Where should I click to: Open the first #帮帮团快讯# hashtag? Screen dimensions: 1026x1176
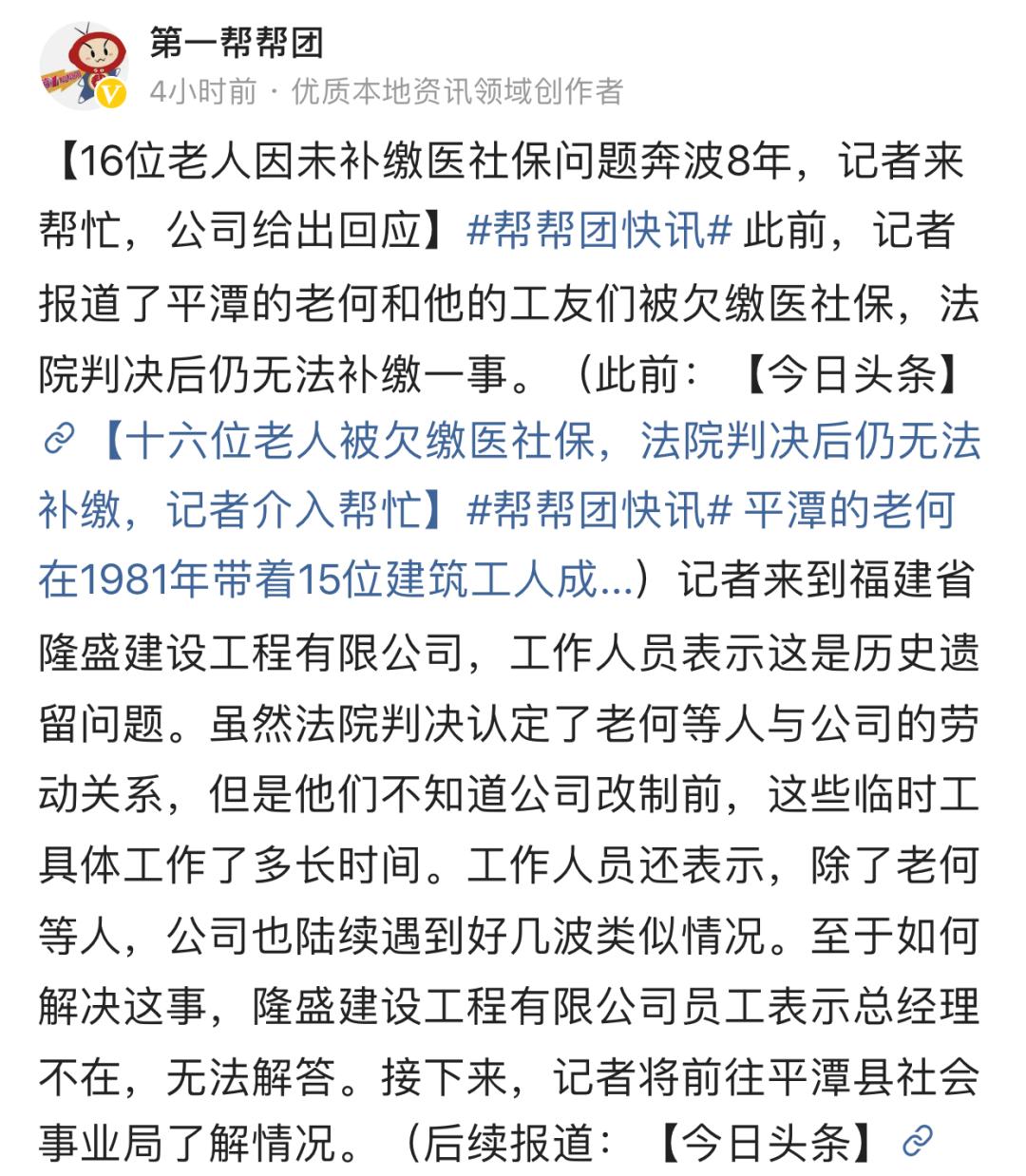pos(599,231)
